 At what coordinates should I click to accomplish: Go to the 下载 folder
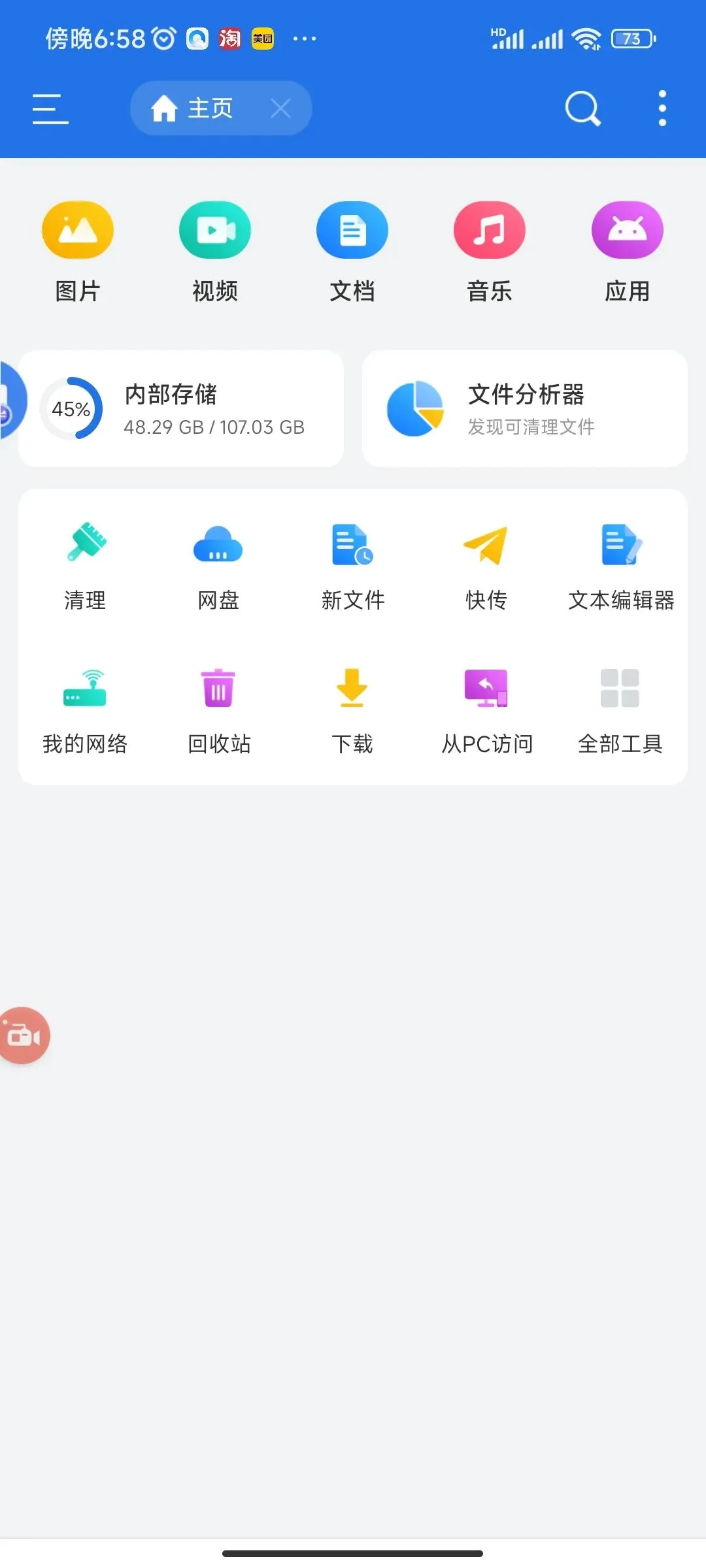[x=352, y=710]
